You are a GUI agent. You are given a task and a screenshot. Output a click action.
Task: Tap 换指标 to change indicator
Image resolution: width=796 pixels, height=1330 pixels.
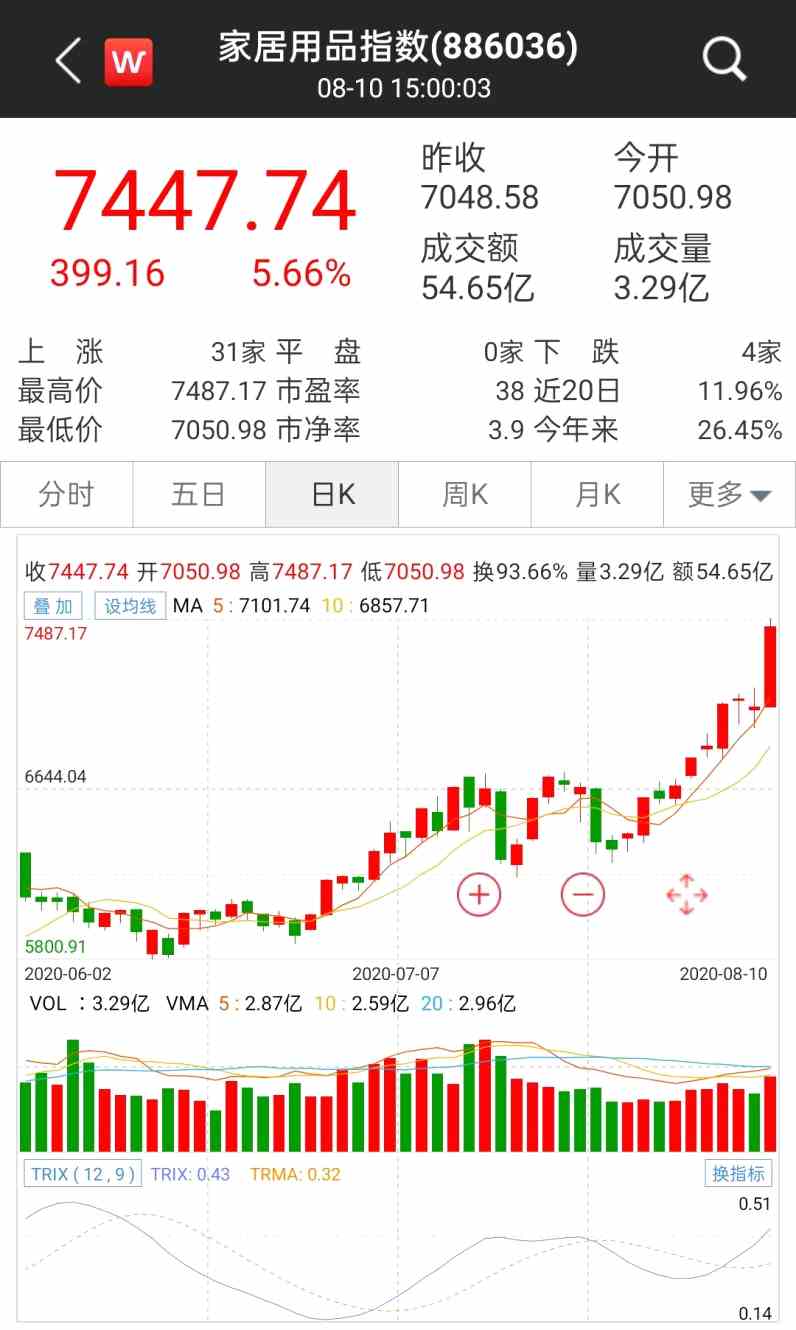[x=738, y=1173]
